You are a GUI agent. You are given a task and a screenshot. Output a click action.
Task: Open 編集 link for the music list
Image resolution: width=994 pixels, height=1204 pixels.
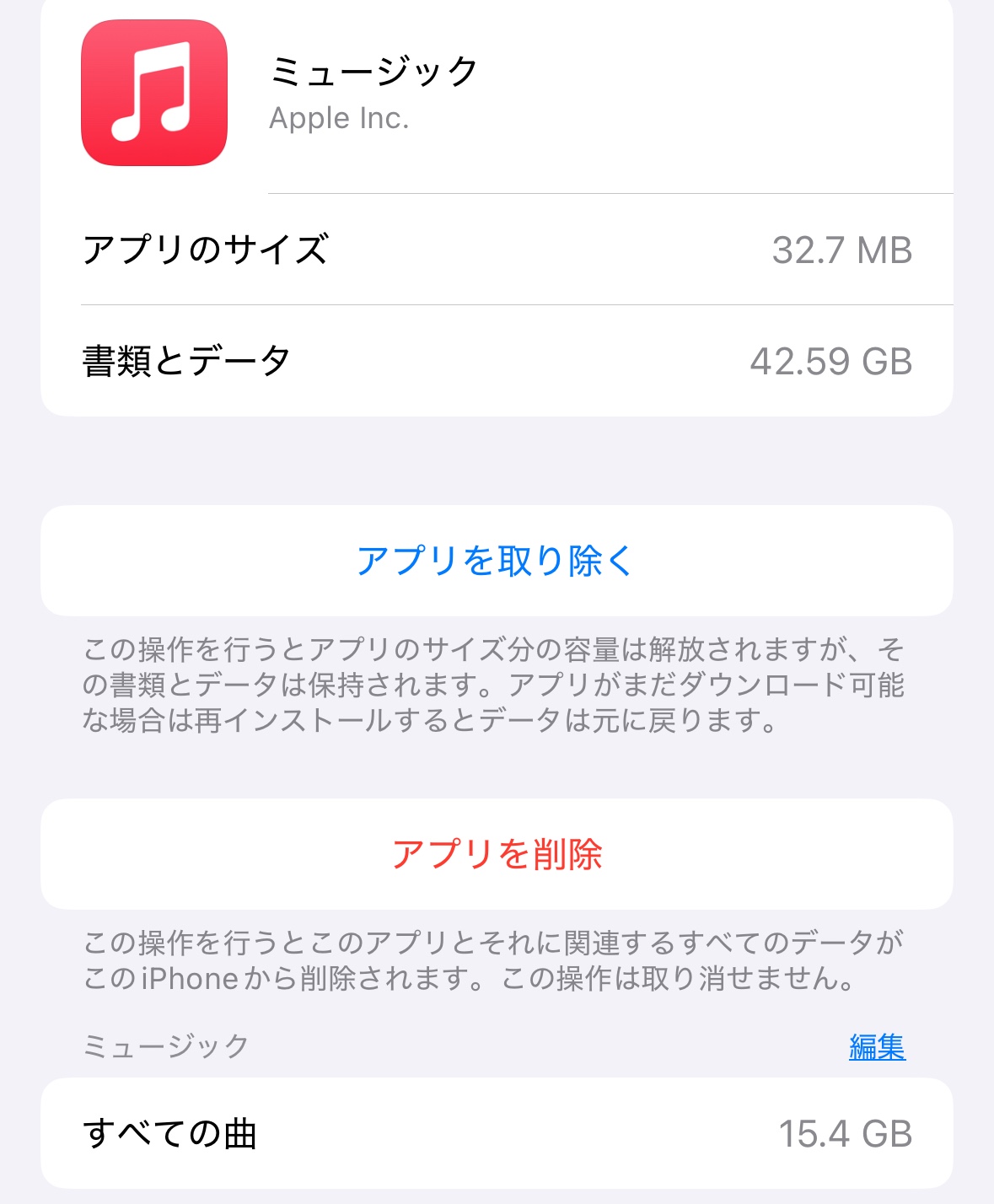[x=877, y=1046]
